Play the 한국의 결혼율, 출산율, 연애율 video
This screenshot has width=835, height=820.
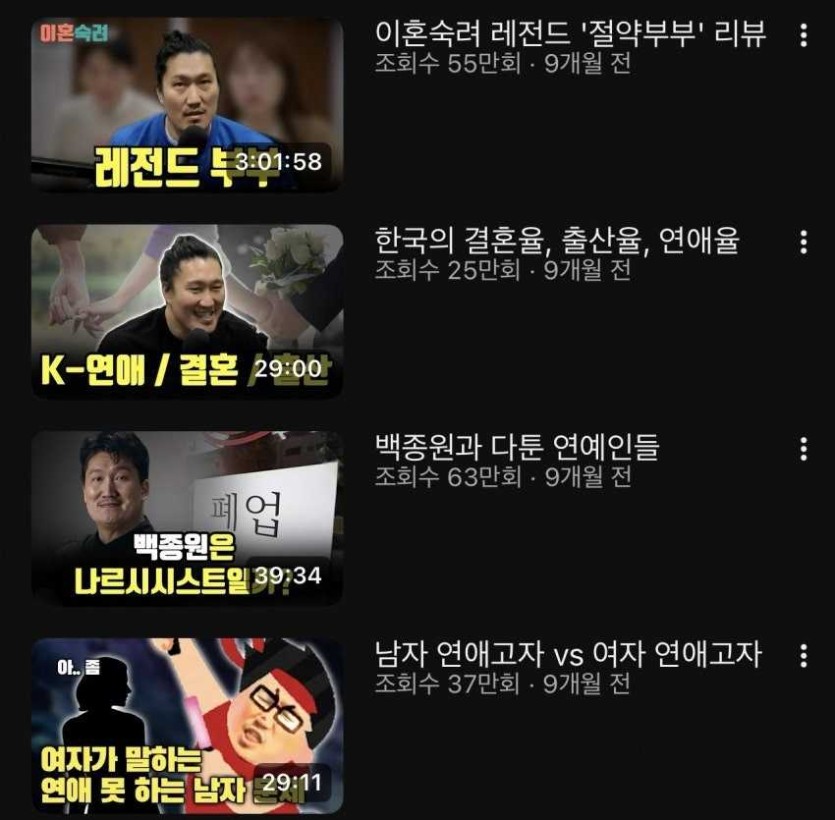click(x=187, y=311)
